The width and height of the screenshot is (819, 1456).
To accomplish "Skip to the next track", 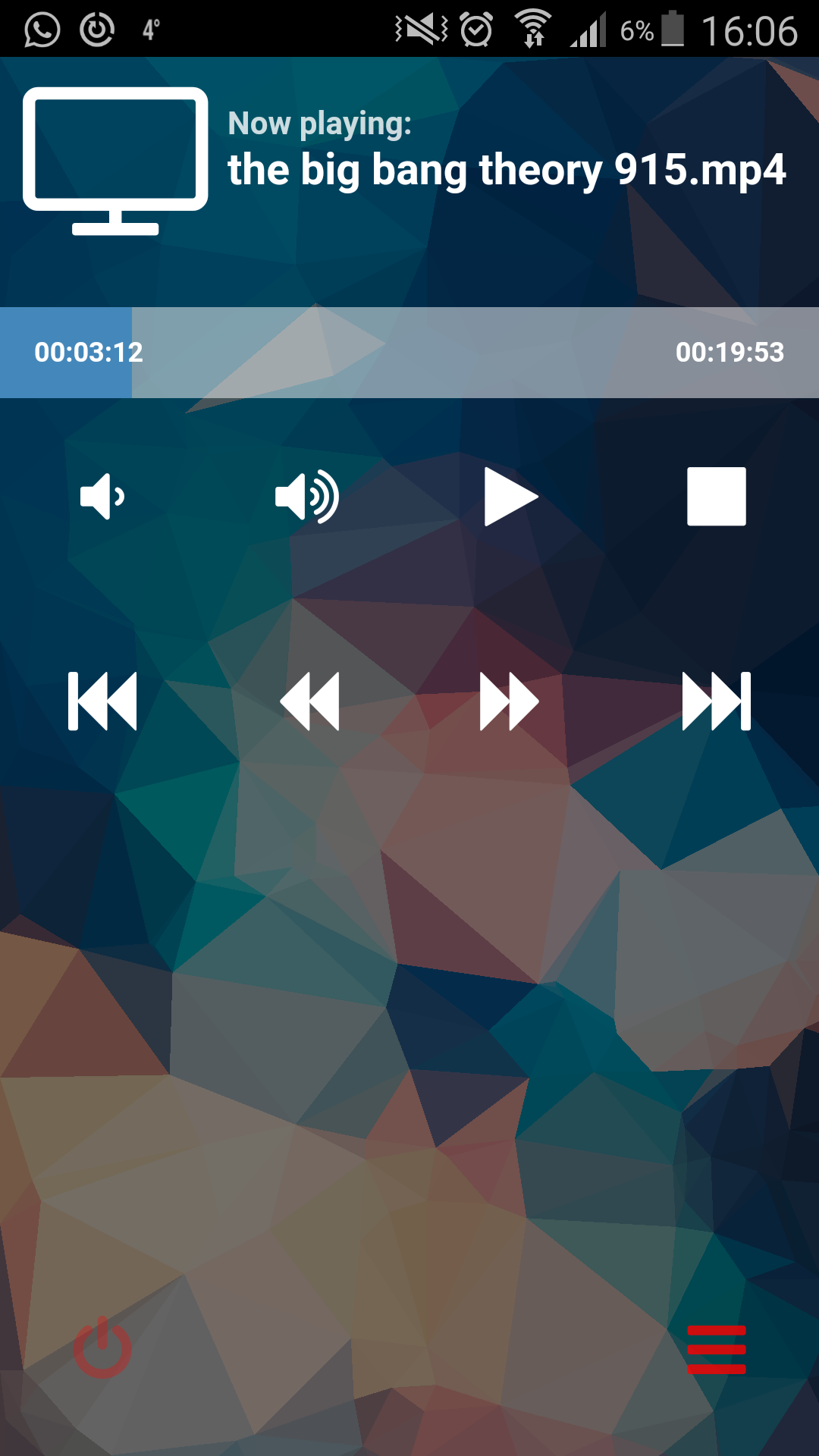I will 716,701.
